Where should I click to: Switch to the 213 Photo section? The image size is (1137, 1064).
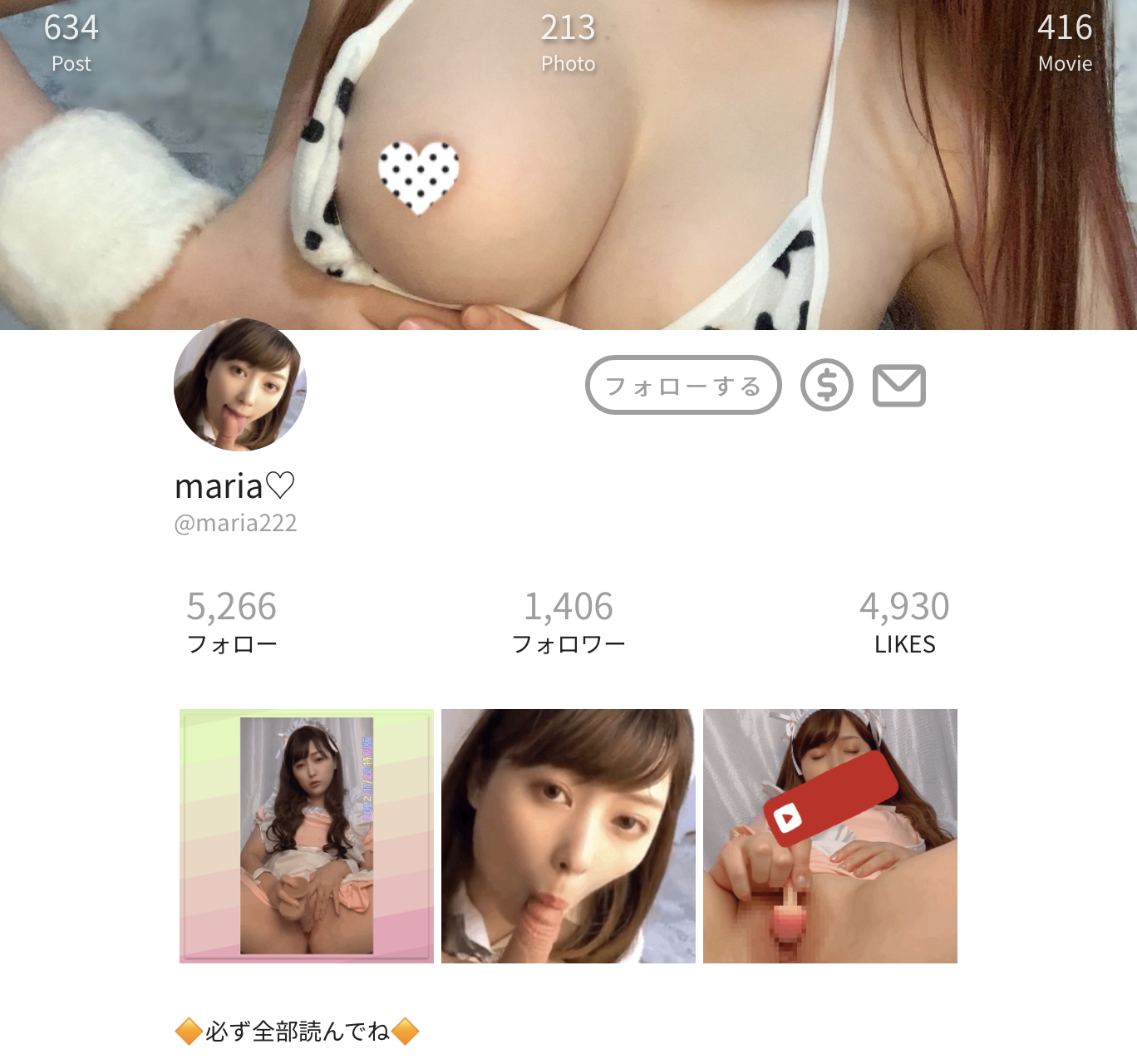coord(568,42)
